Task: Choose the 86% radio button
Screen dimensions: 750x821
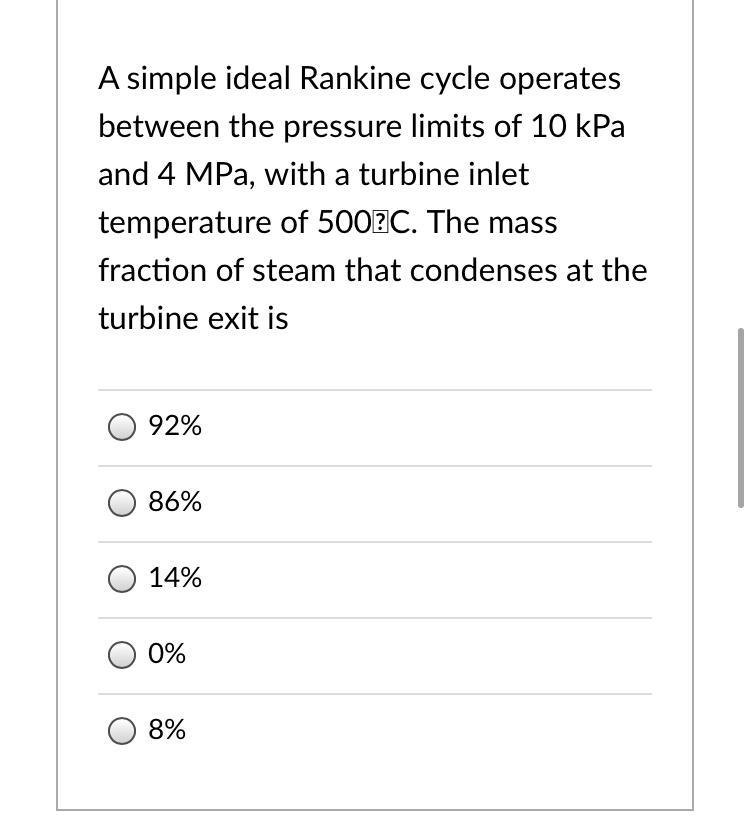Action: coord(122,503)
